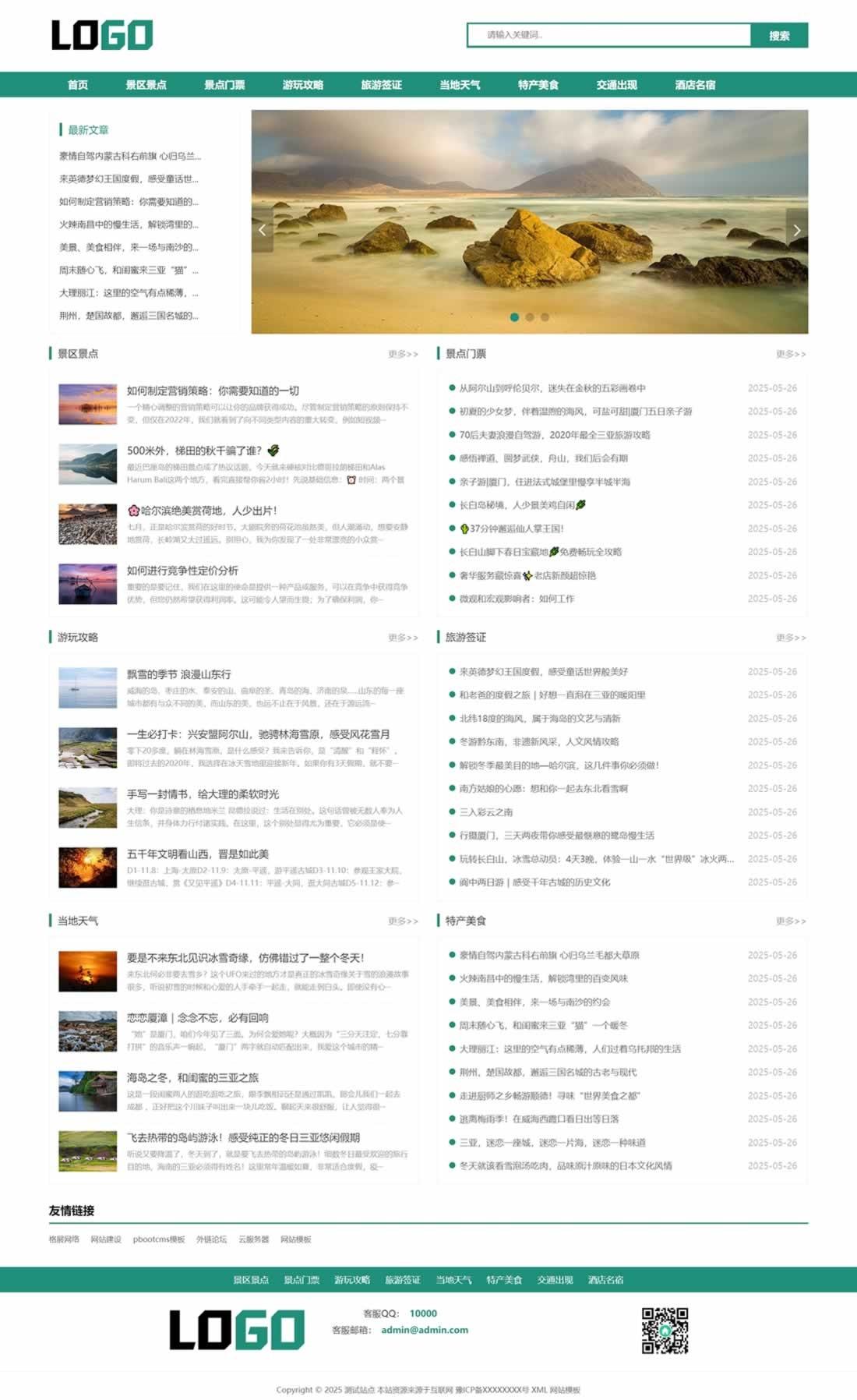This screenshot has height=1400, width=857.
Task: Open 三入彩云之南 in the 旅游签证 list
Action: click(x=485, y=812)
